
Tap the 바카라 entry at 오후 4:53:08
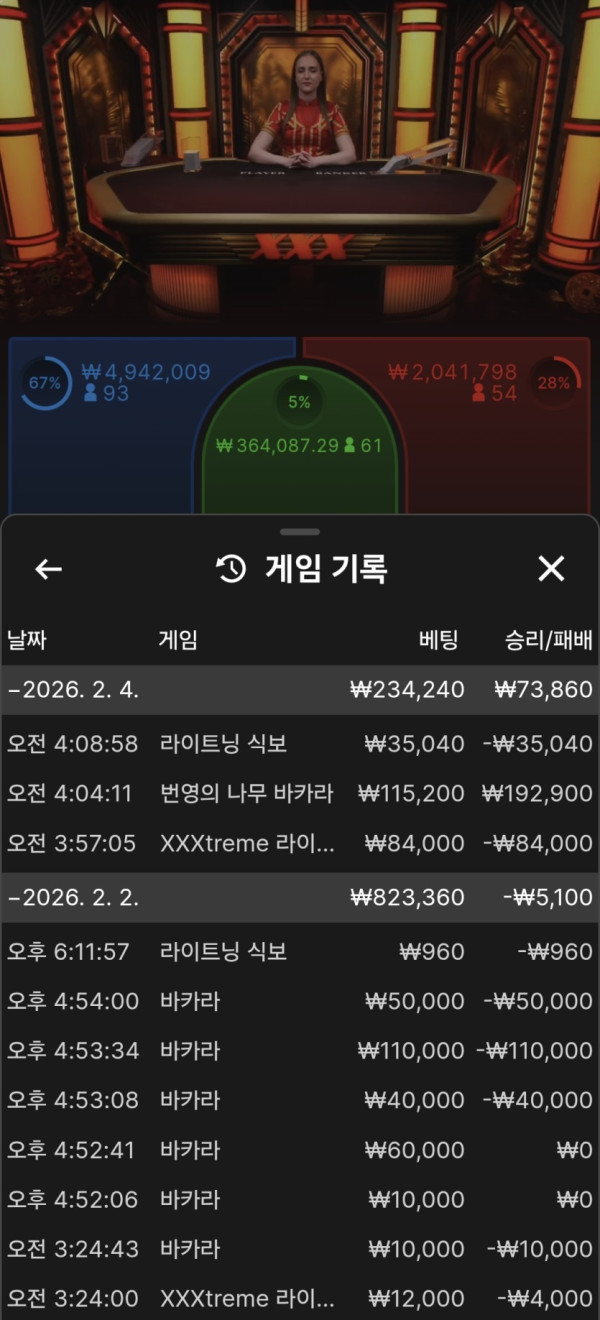point(300,1100)
